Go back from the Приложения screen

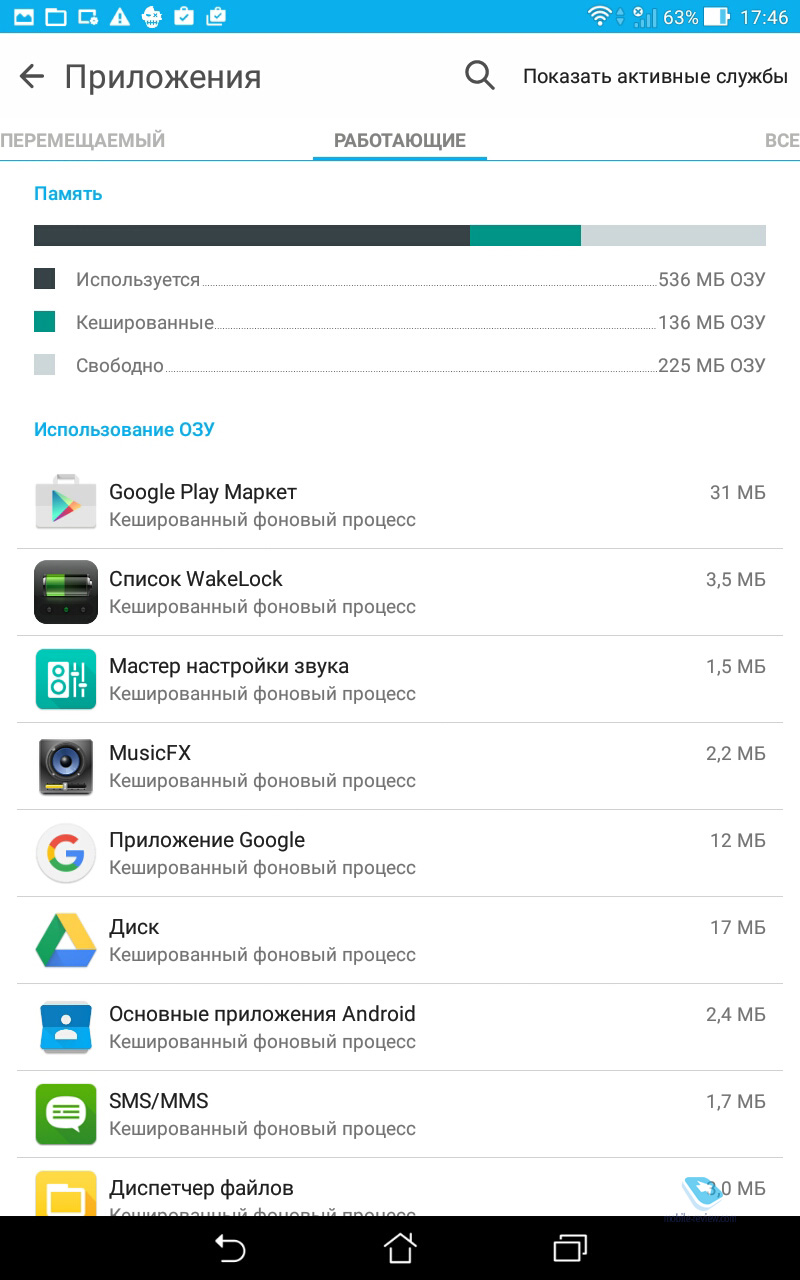(32, 77)
